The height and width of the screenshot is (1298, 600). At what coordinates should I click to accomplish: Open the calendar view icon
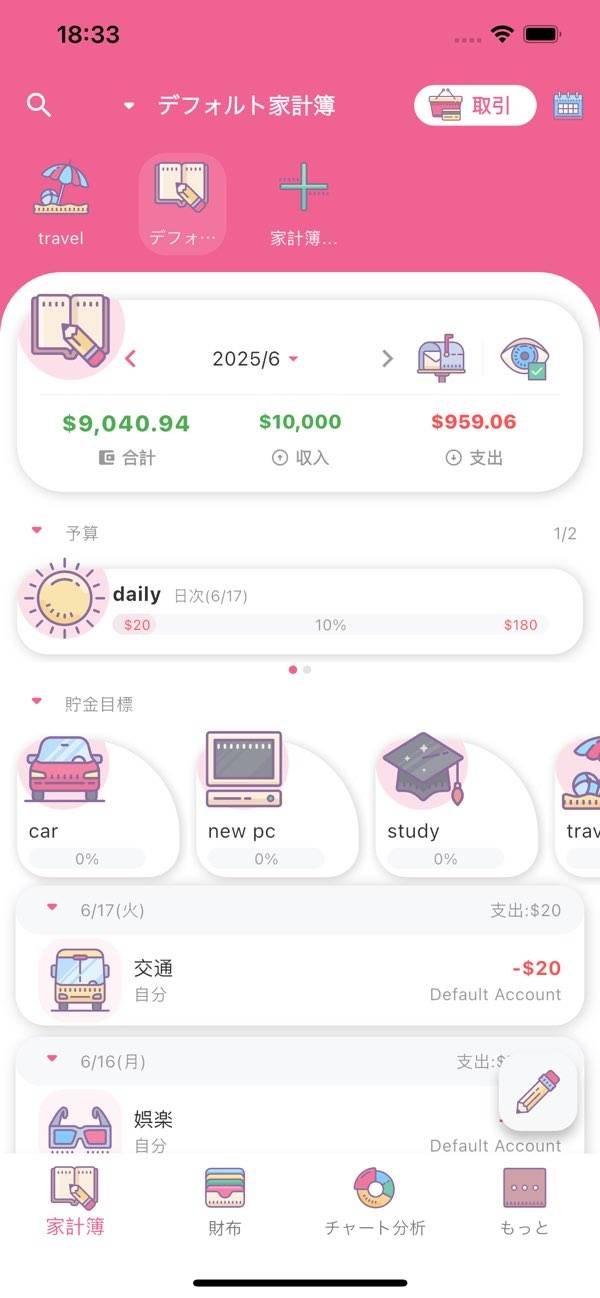[568, 105]
